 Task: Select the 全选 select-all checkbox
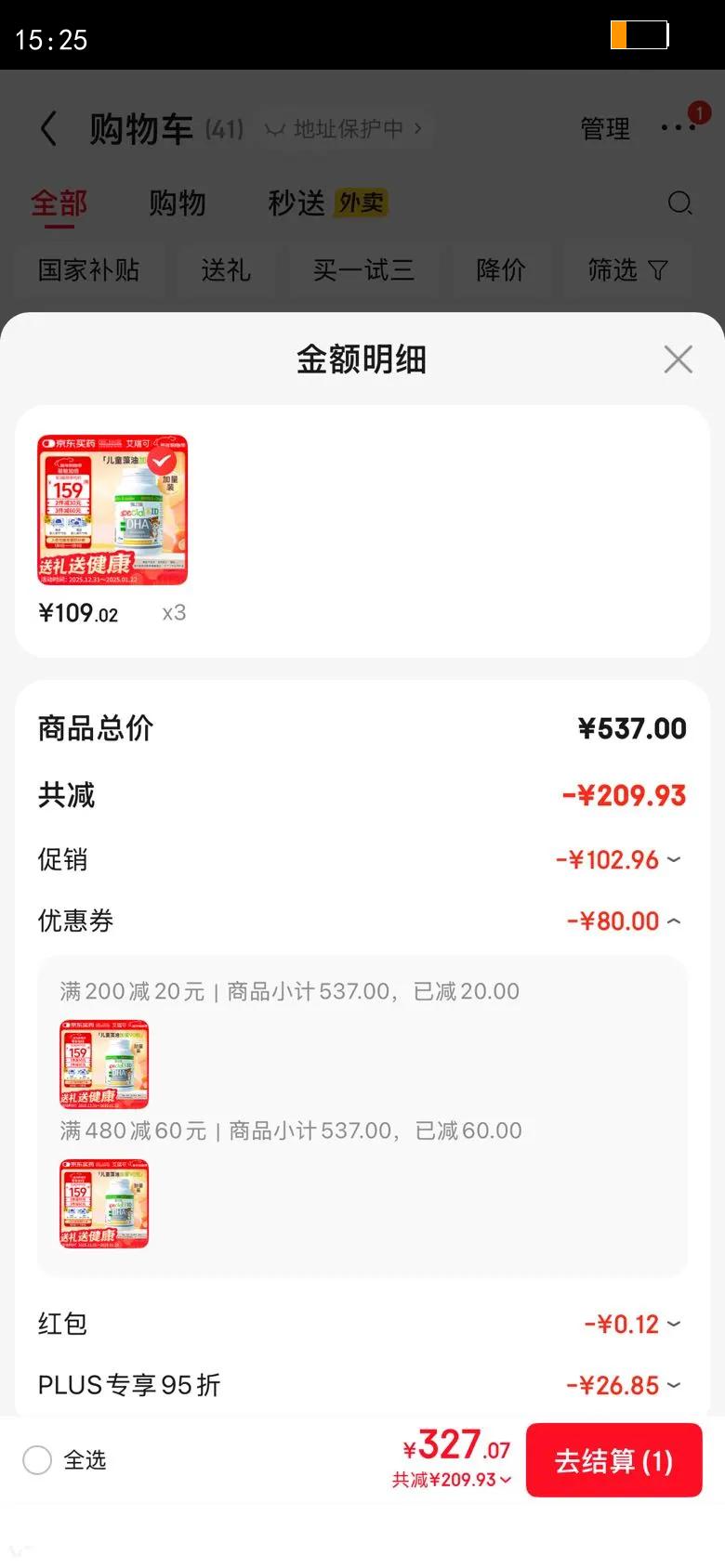(x=37, y=1460)
